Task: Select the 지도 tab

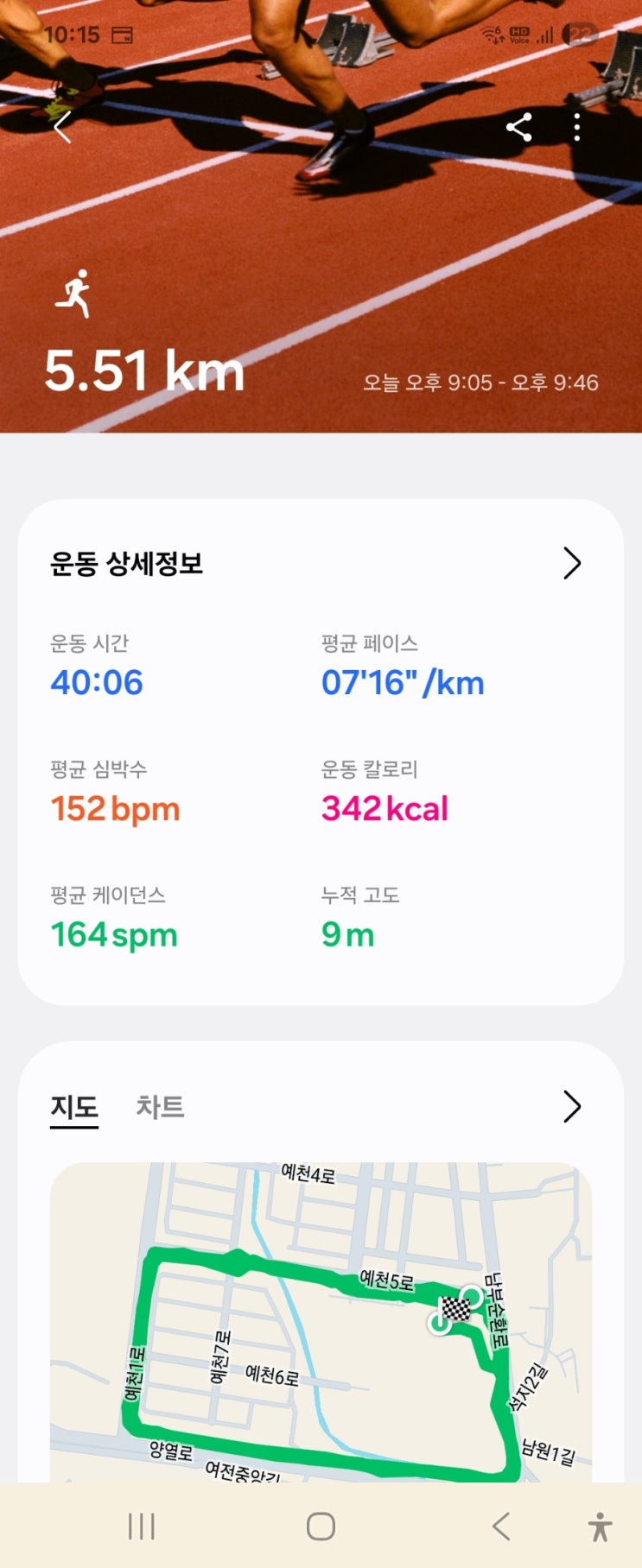Action: 74,1106
